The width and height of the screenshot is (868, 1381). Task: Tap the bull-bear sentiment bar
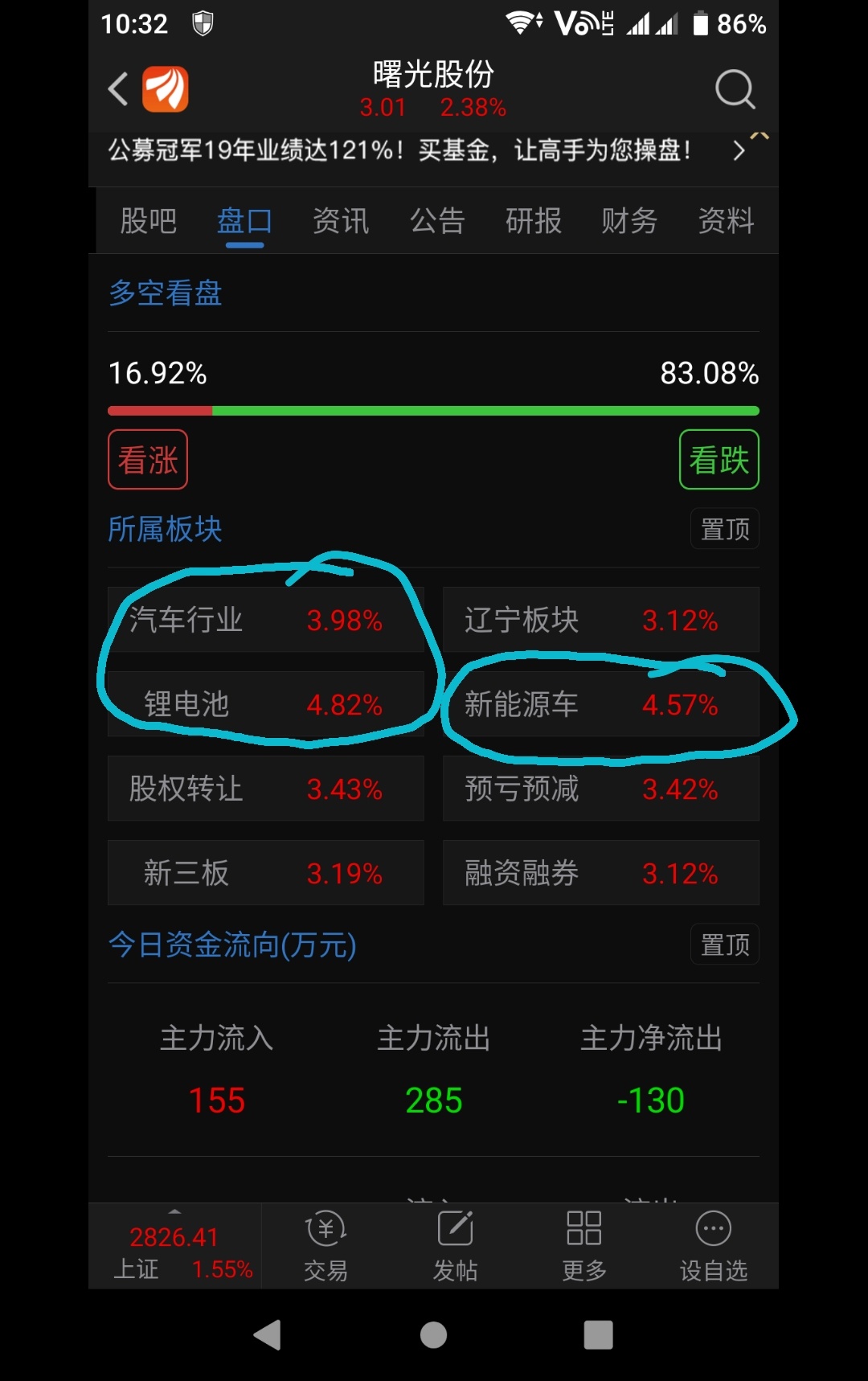click(x=432, y=410)
